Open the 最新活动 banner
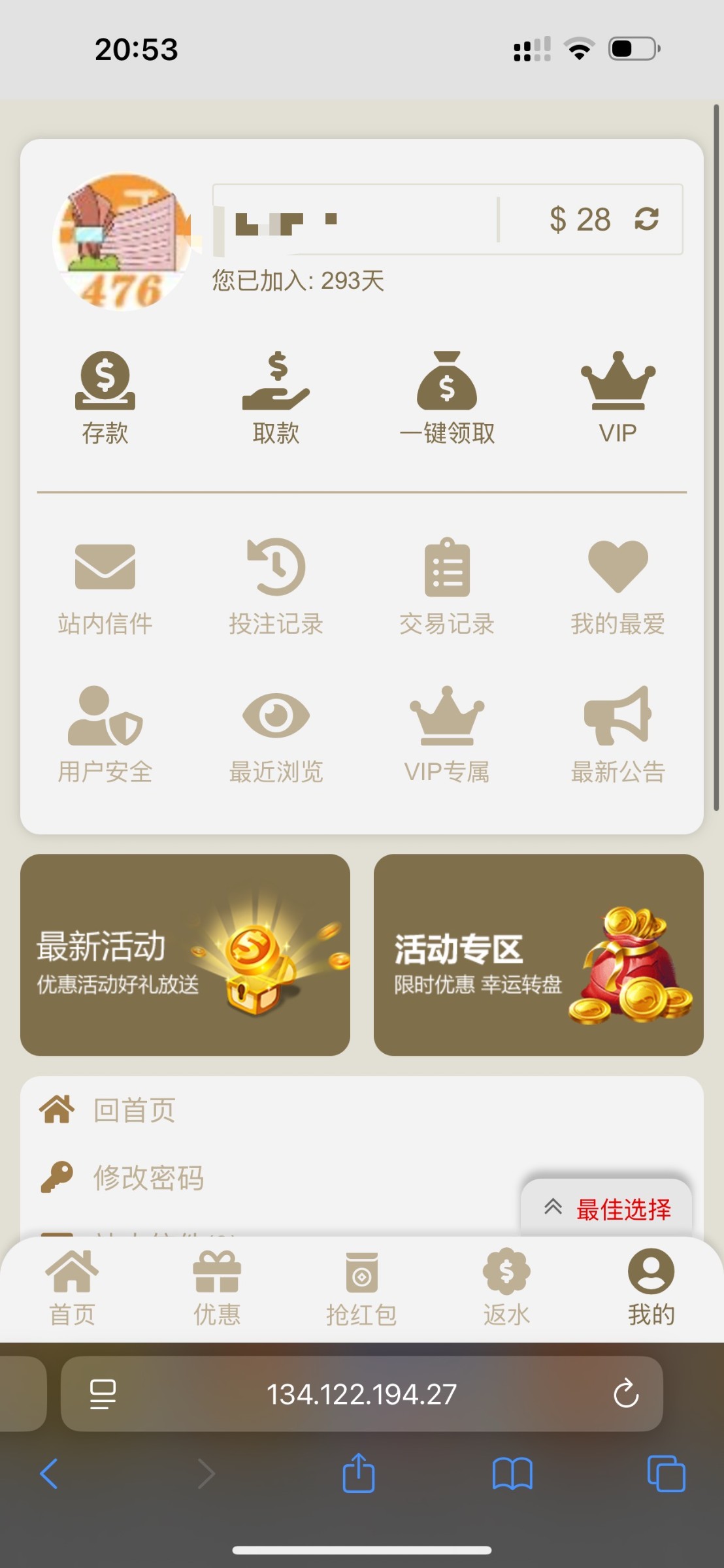Image resolution: width=724 pixels, height=1568 pixels. (185, 955)
